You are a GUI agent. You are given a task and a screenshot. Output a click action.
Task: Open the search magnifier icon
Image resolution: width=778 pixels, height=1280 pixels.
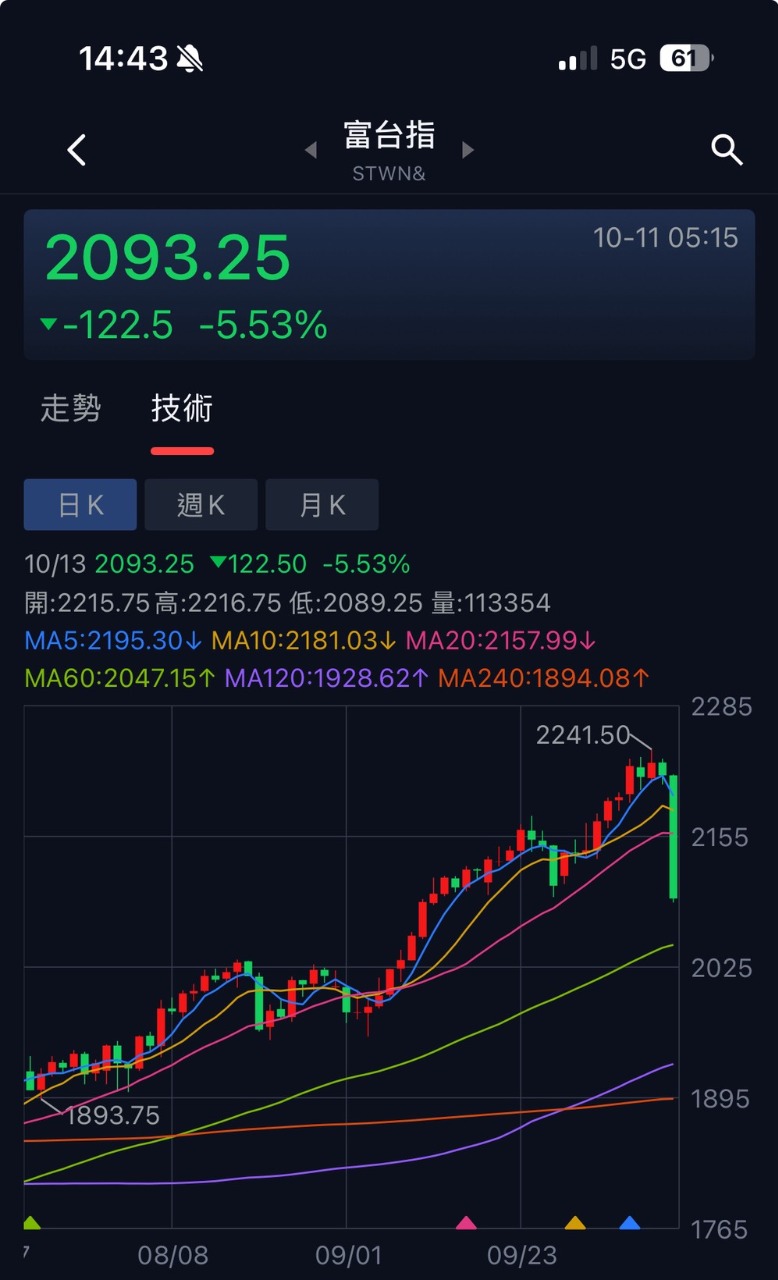point(727,150)
